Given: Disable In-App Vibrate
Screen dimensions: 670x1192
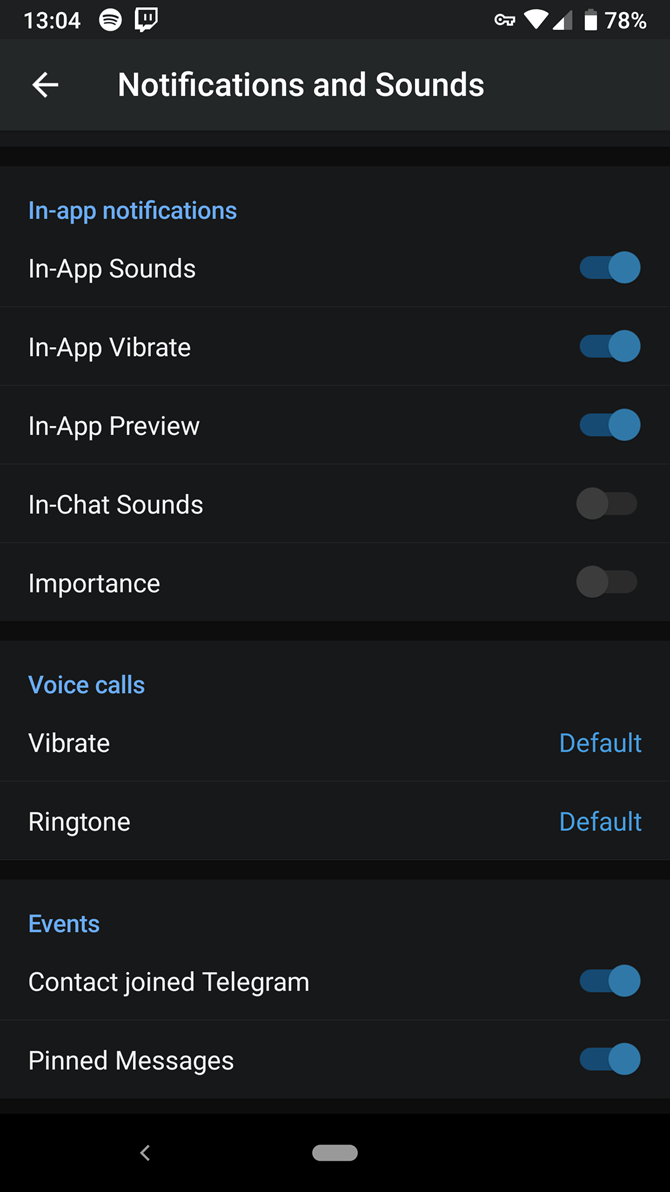Looking at the screenshot, I should (x=609, y=347).
